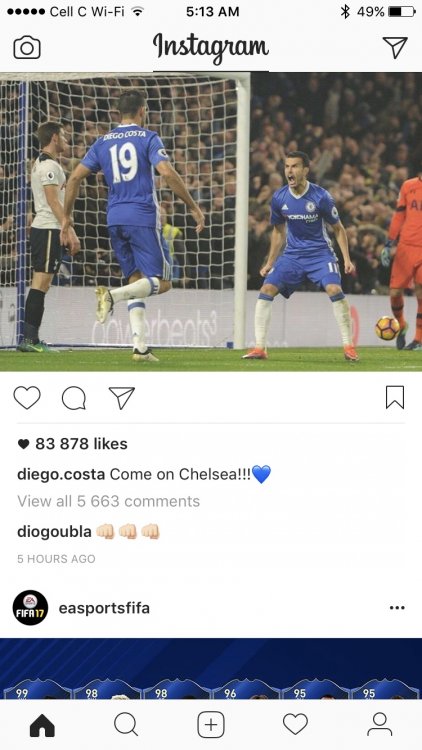Open the easportsfifa username link
Image resolution: width=422 pixels, height=750 pixels.
click(x=104, y=608)
